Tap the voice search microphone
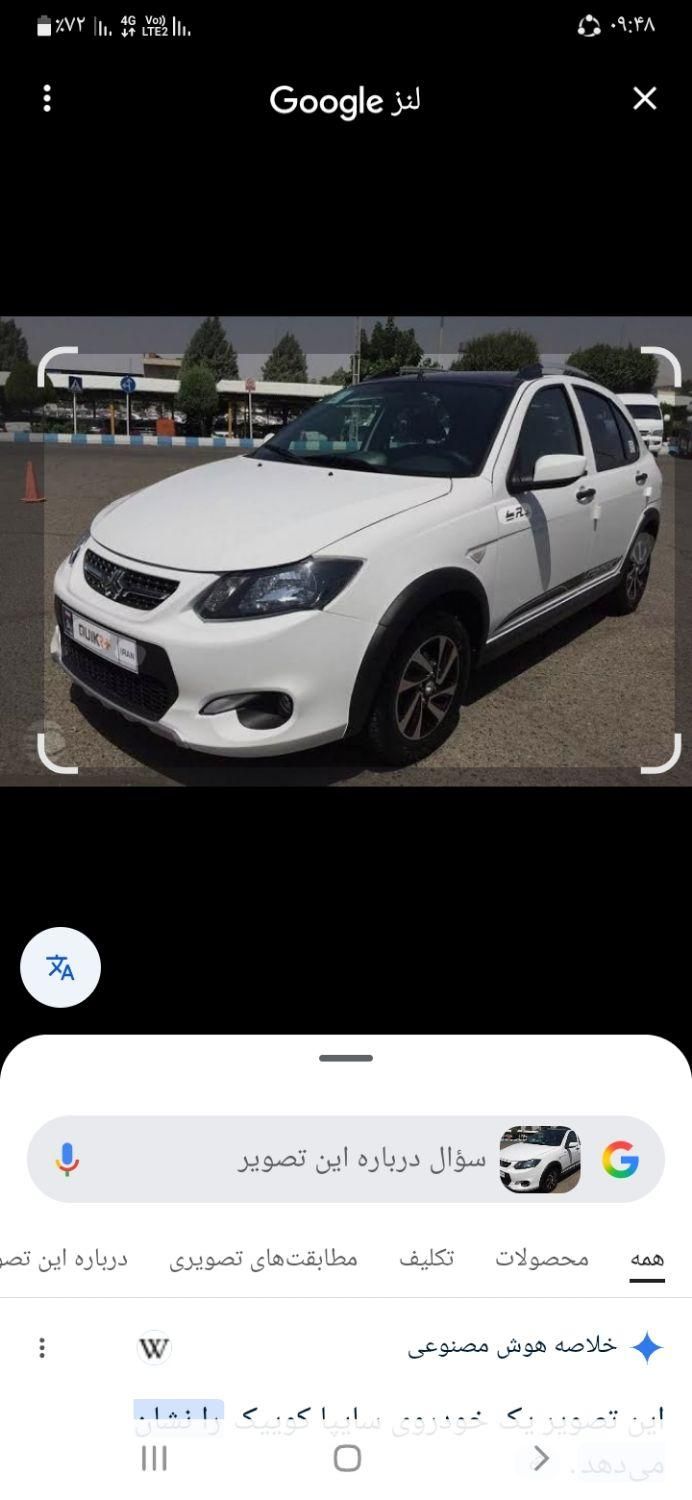 (68, 1159)
